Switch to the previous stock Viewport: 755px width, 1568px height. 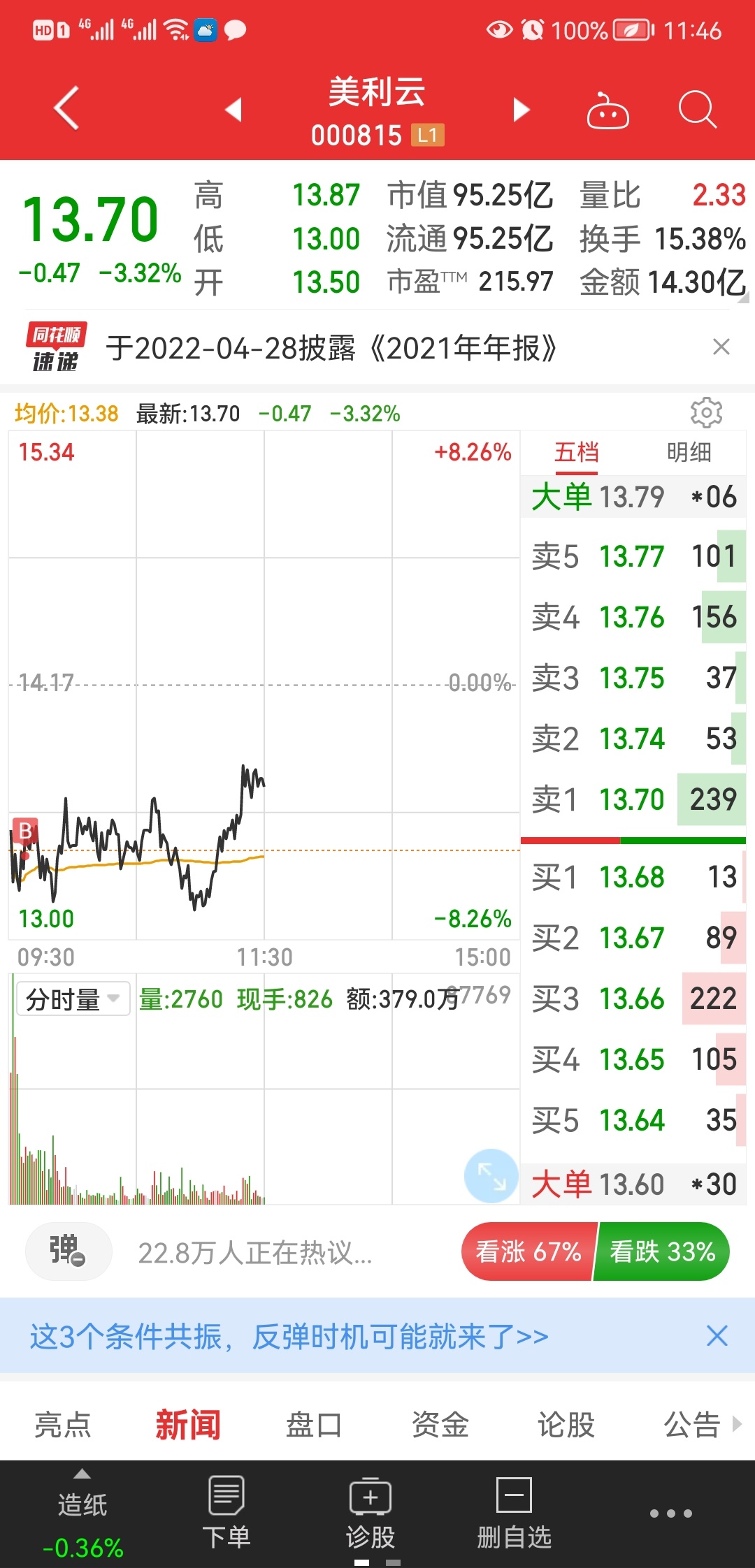pos(233,109)
